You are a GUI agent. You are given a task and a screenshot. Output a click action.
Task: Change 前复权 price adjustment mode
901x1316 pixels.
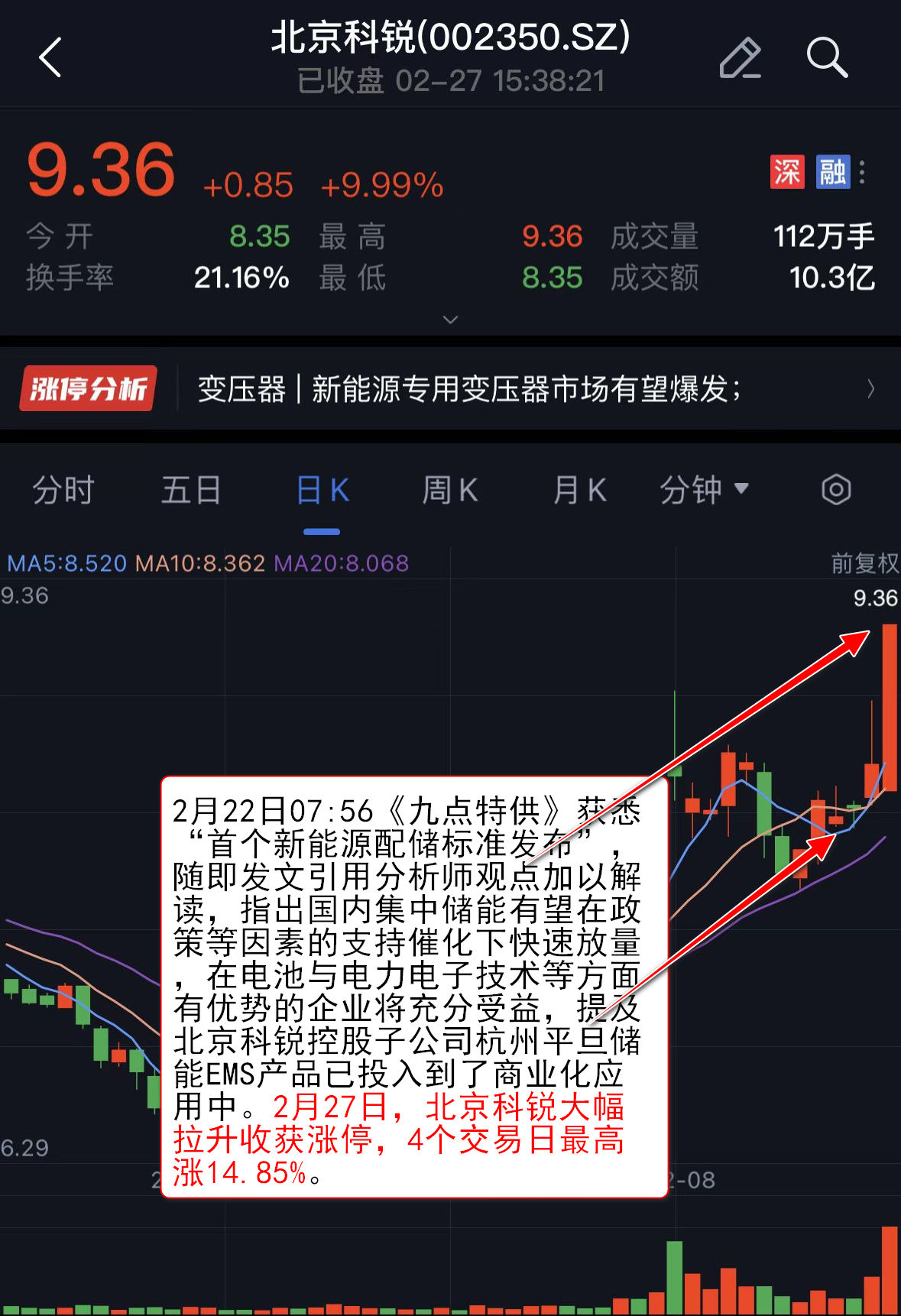864,563
